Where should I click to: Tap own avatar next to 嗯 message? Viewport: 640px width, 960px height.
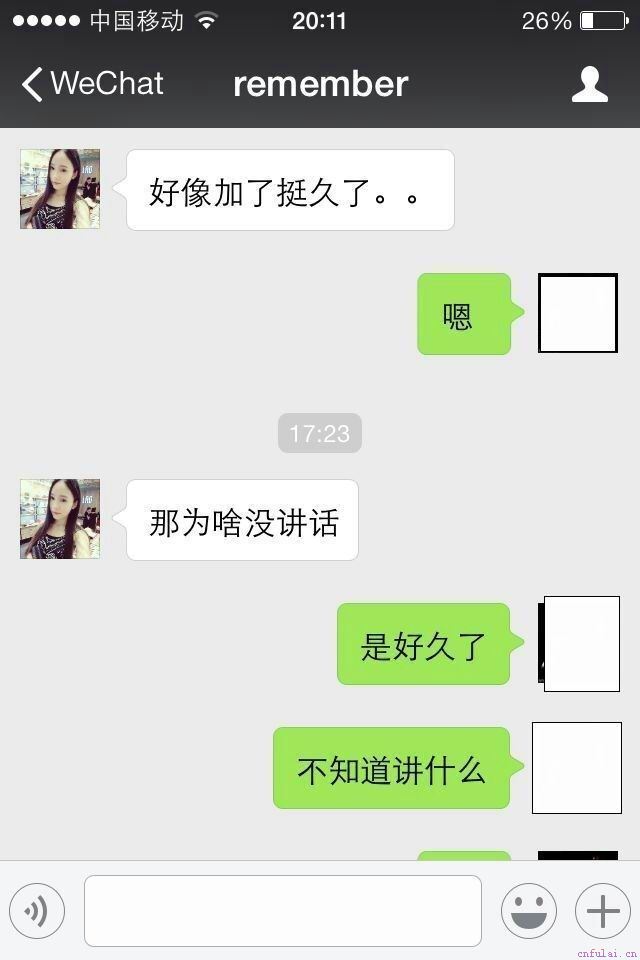[578, 313]
